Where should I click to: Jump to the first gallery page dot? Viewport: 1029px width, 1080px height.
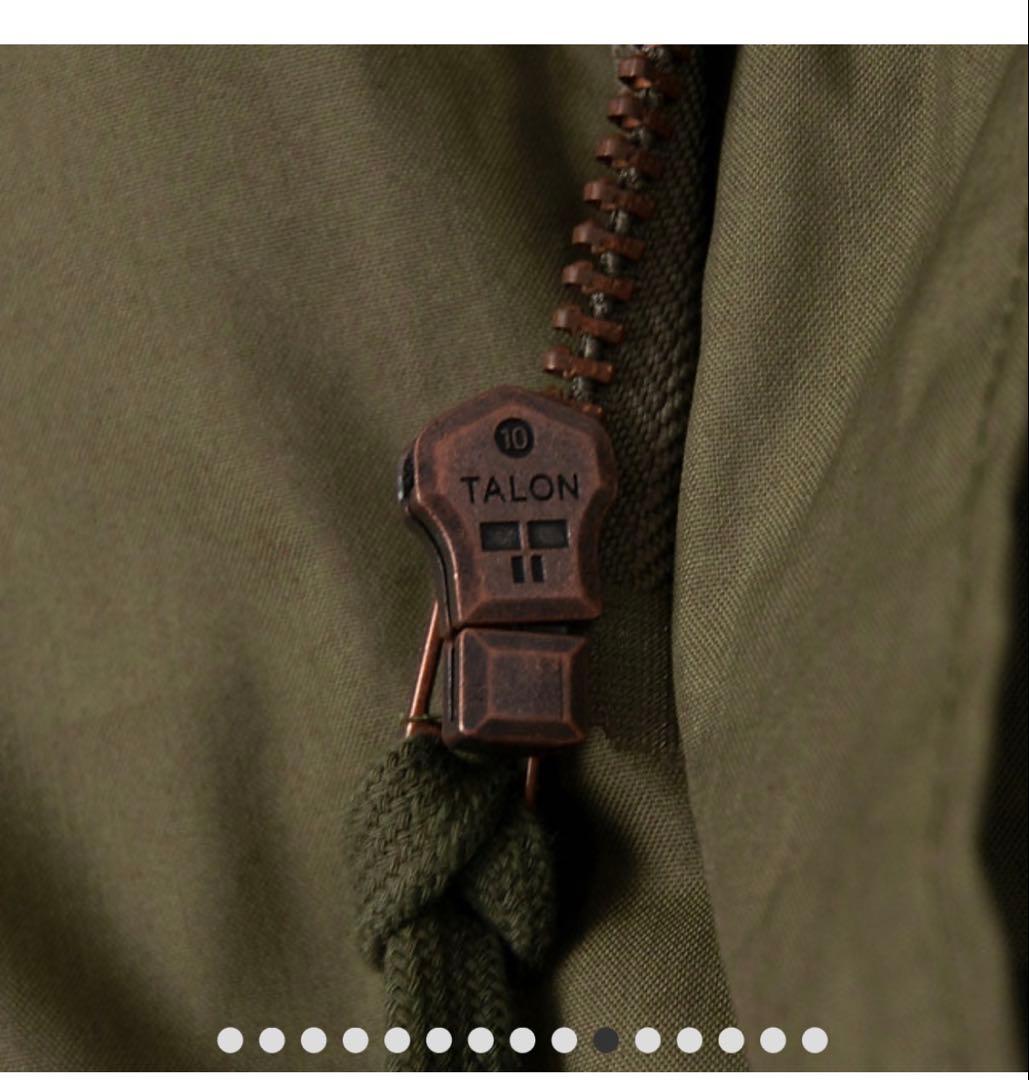tap(230, 1040)
